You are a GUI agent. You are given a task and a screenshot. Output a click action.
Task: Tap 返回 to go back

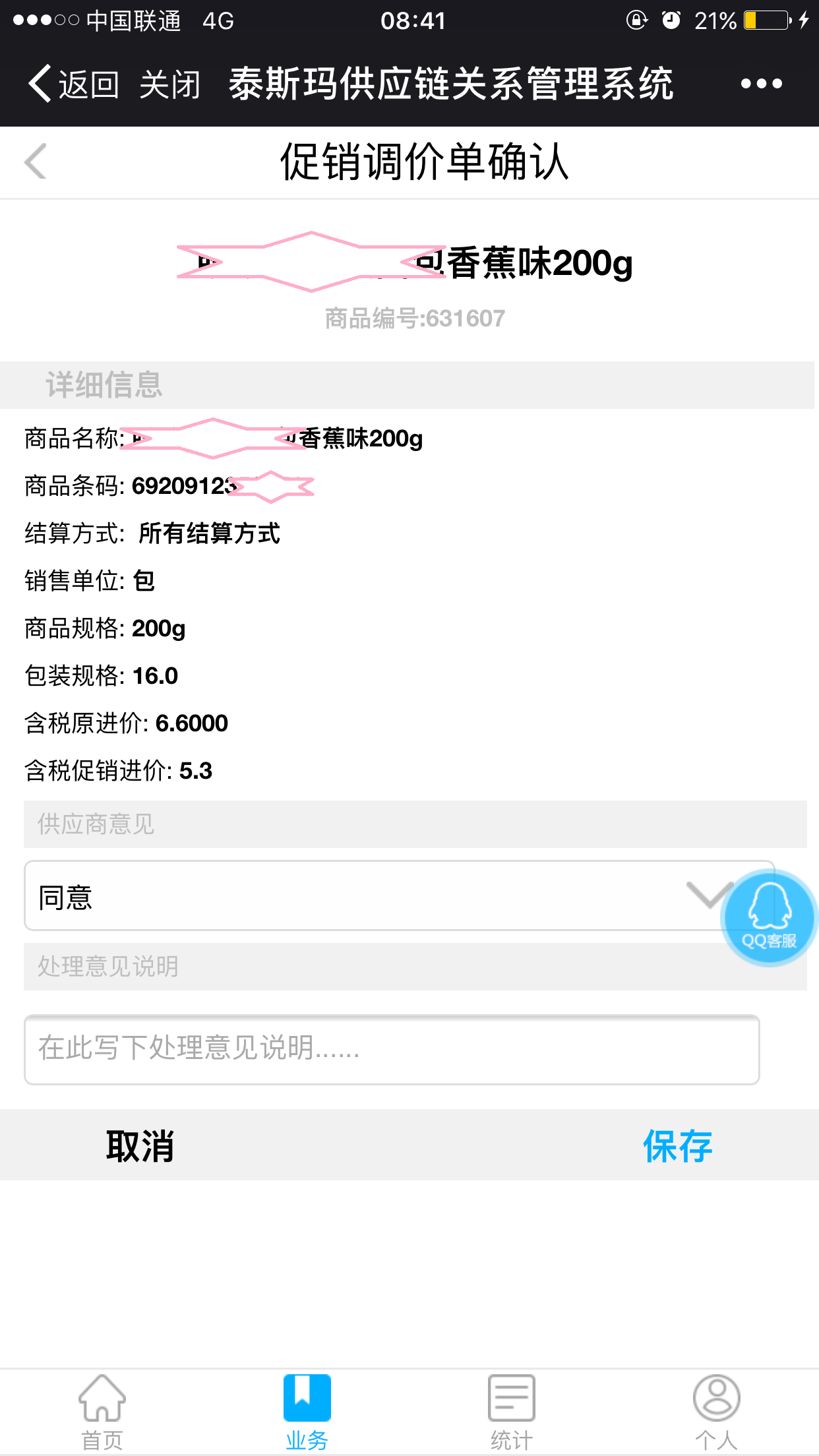click(74, 84)
